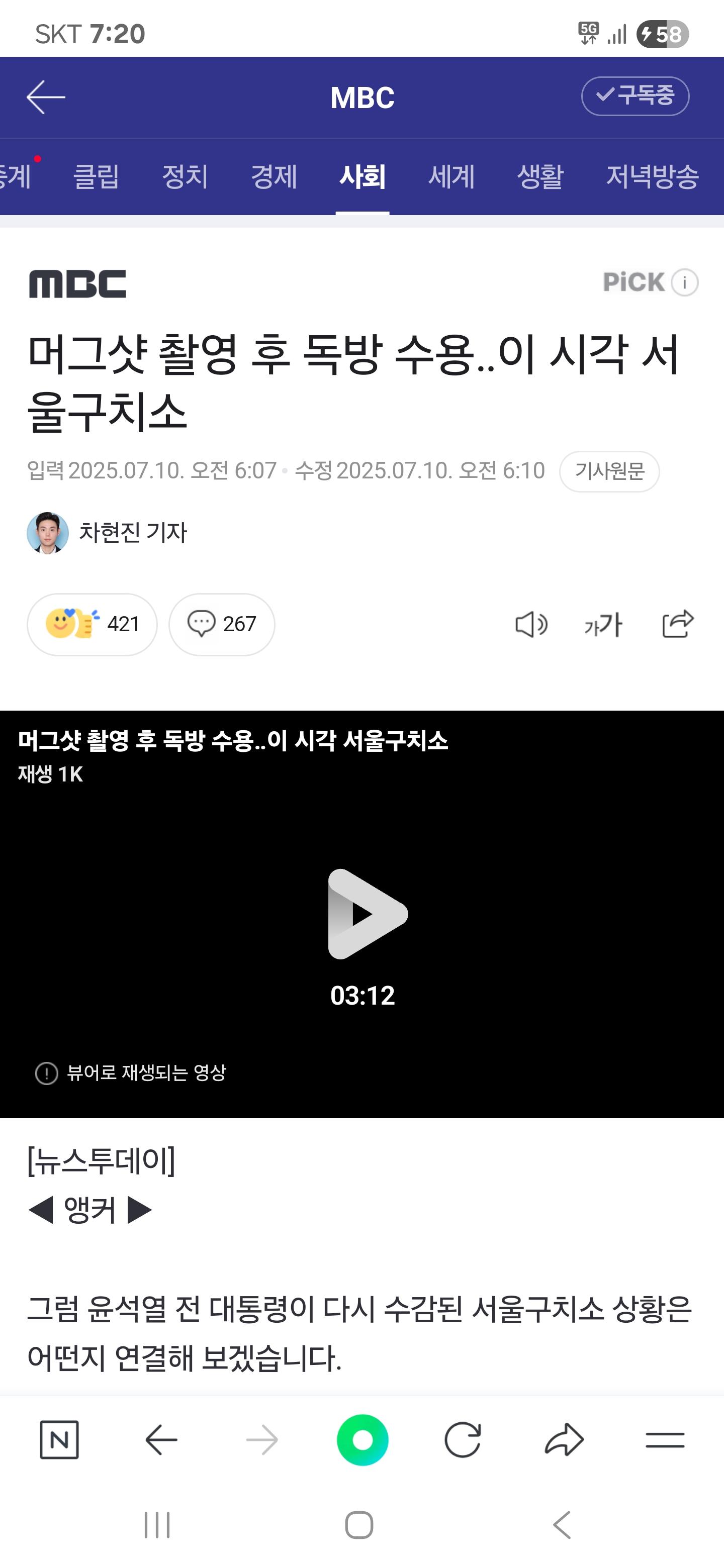
Task: Switch to the 저녁방송 tab
Action: (x=652, y=177)
